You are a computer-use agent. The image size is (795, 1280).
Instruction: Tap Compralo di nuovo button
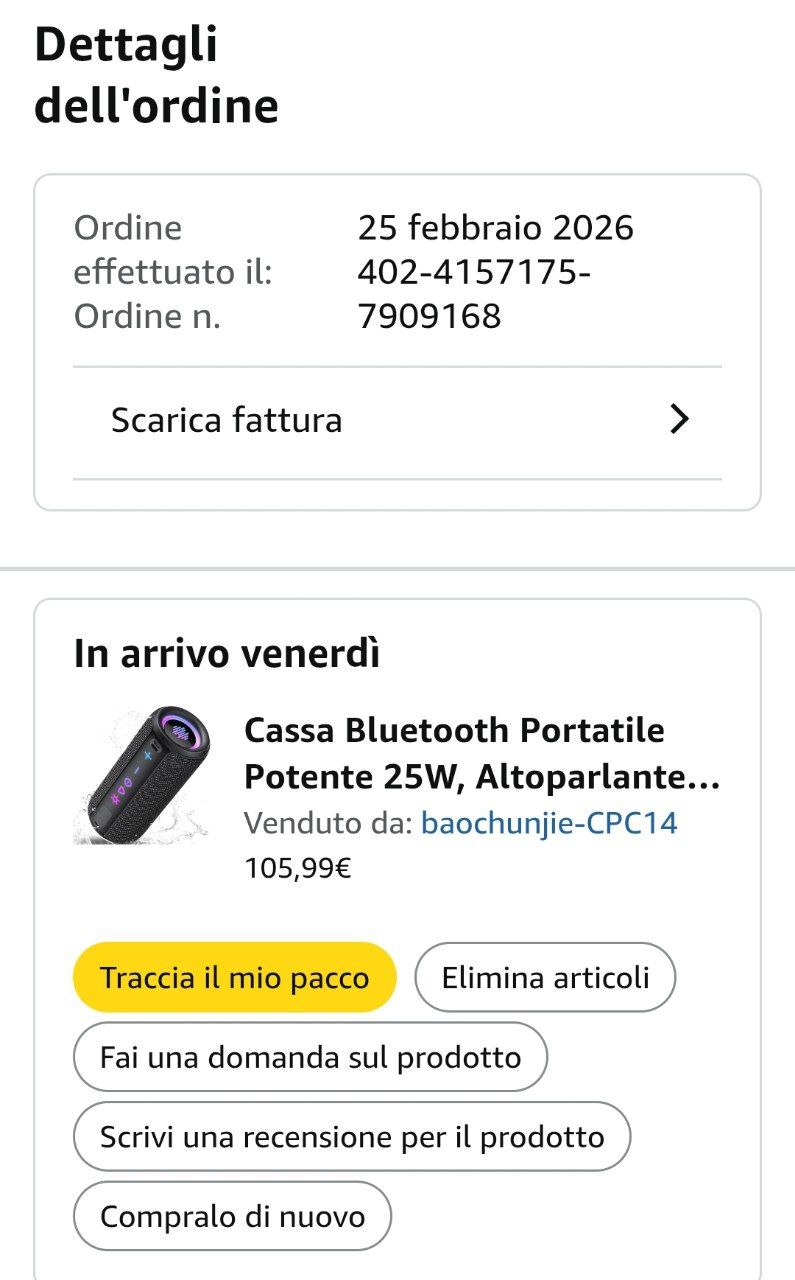coord(232,1217)
